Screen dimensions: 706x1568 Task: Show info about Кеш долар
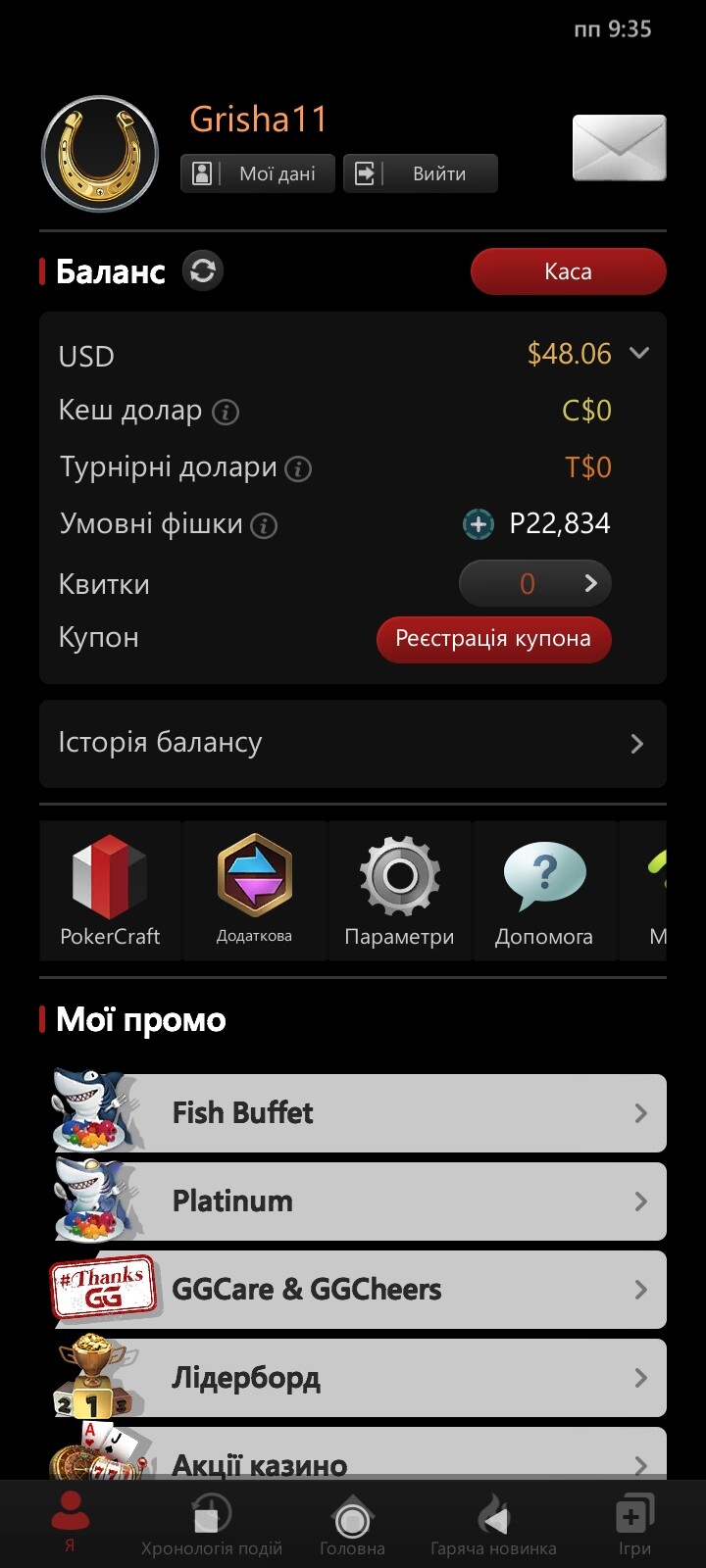(x=226, y=412)
